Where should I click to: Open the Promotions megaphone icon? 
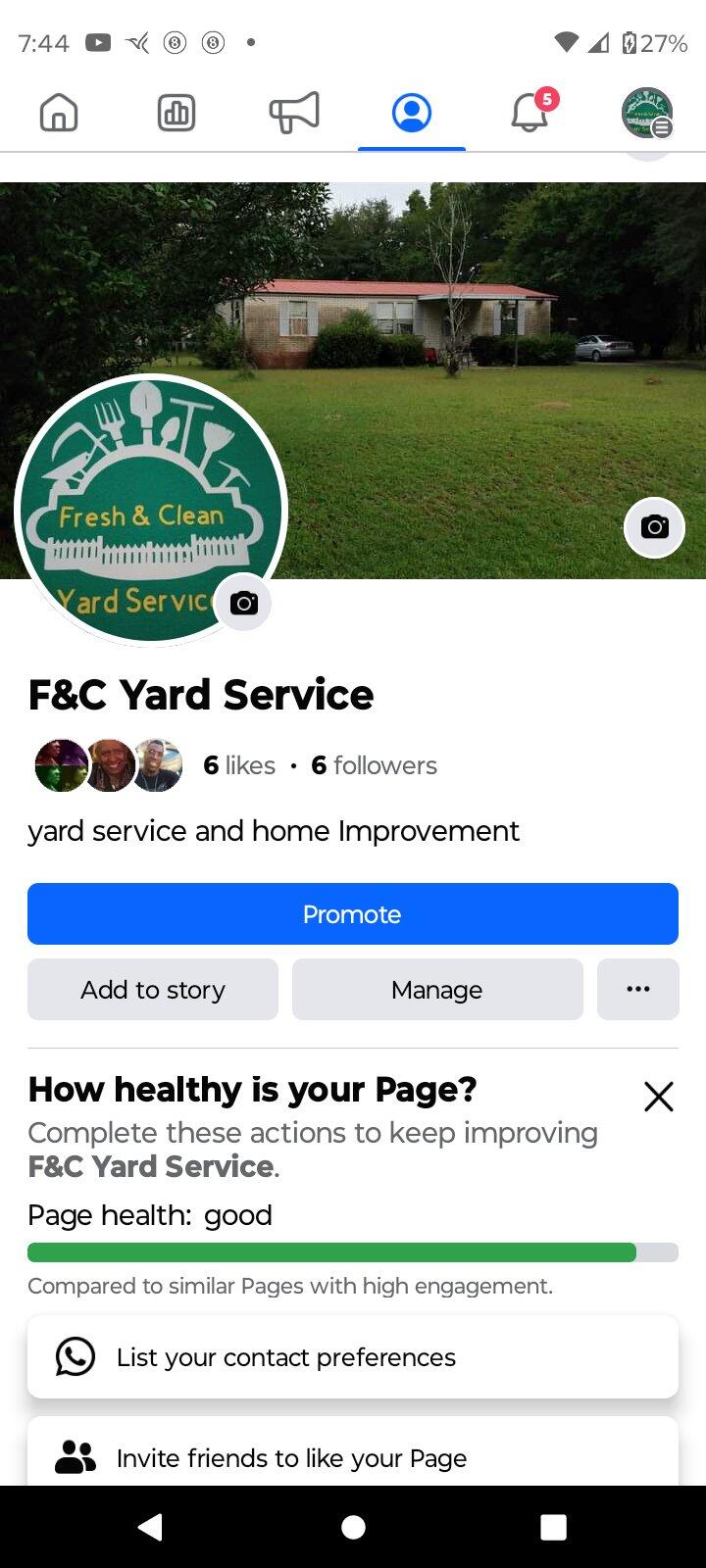pyautogui.click(x=293, y=112)
